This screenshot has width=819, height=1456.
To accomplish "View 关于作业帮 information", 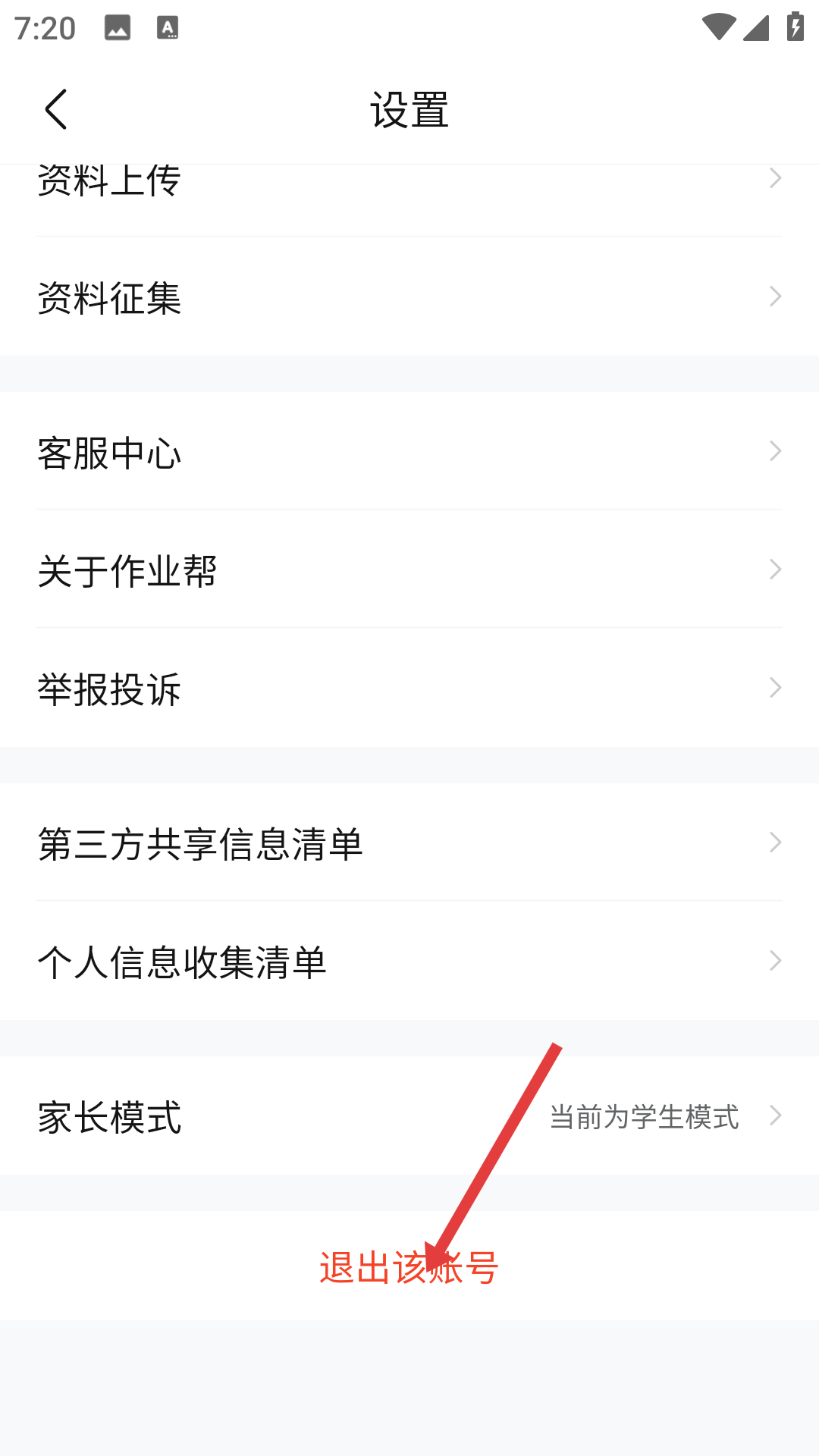I will (x=409, y=570).
